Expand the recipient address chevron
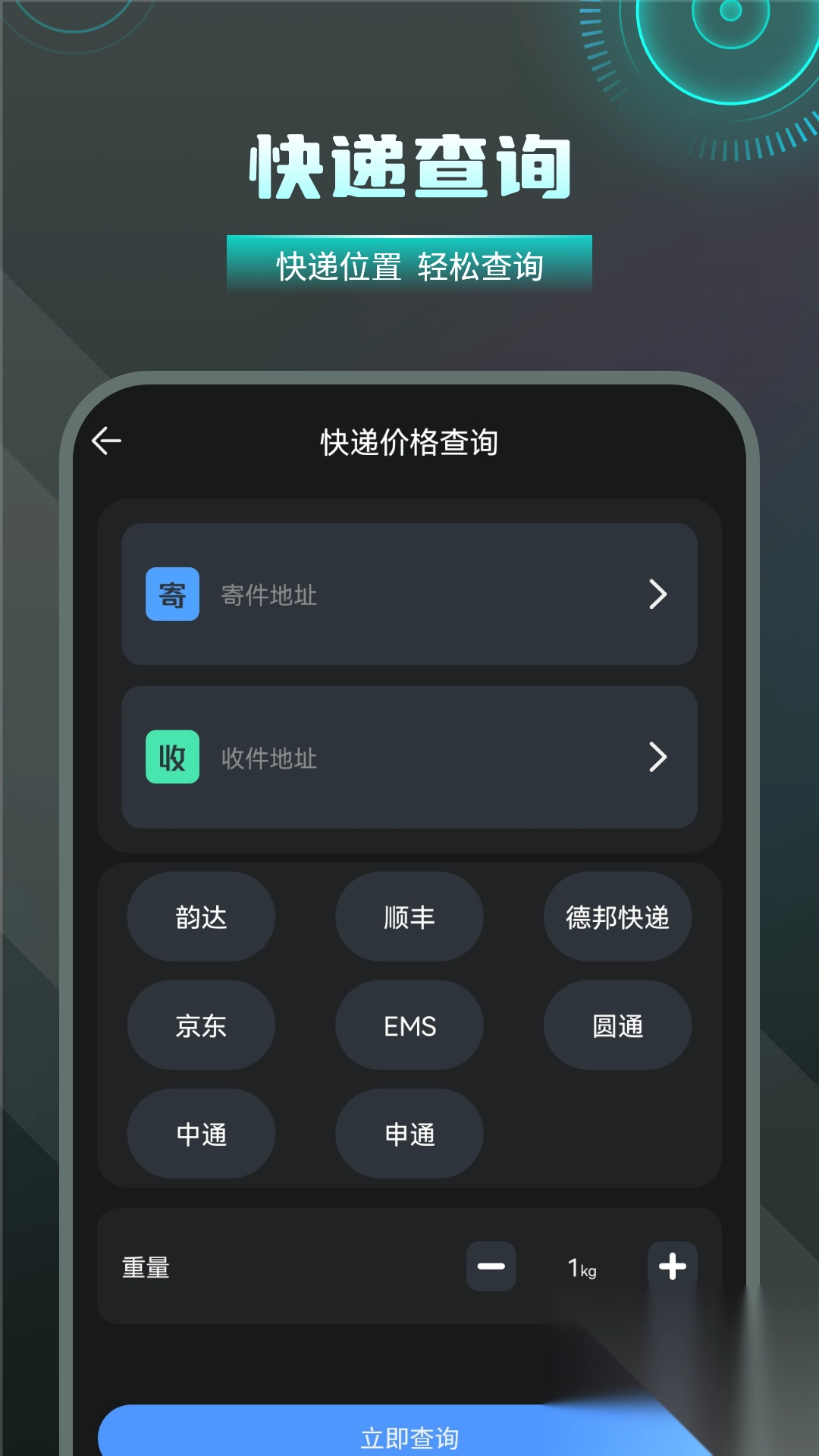 click(657, 756)
